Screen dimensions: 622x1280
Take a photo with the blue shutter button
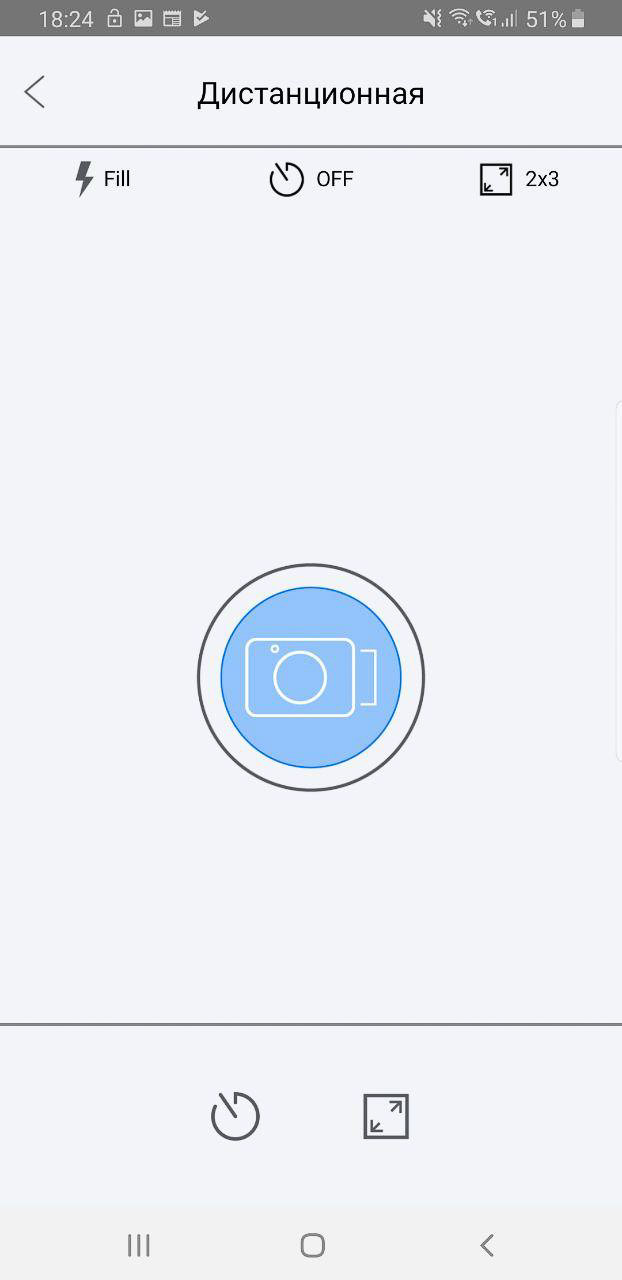click(x=311, y=677)
